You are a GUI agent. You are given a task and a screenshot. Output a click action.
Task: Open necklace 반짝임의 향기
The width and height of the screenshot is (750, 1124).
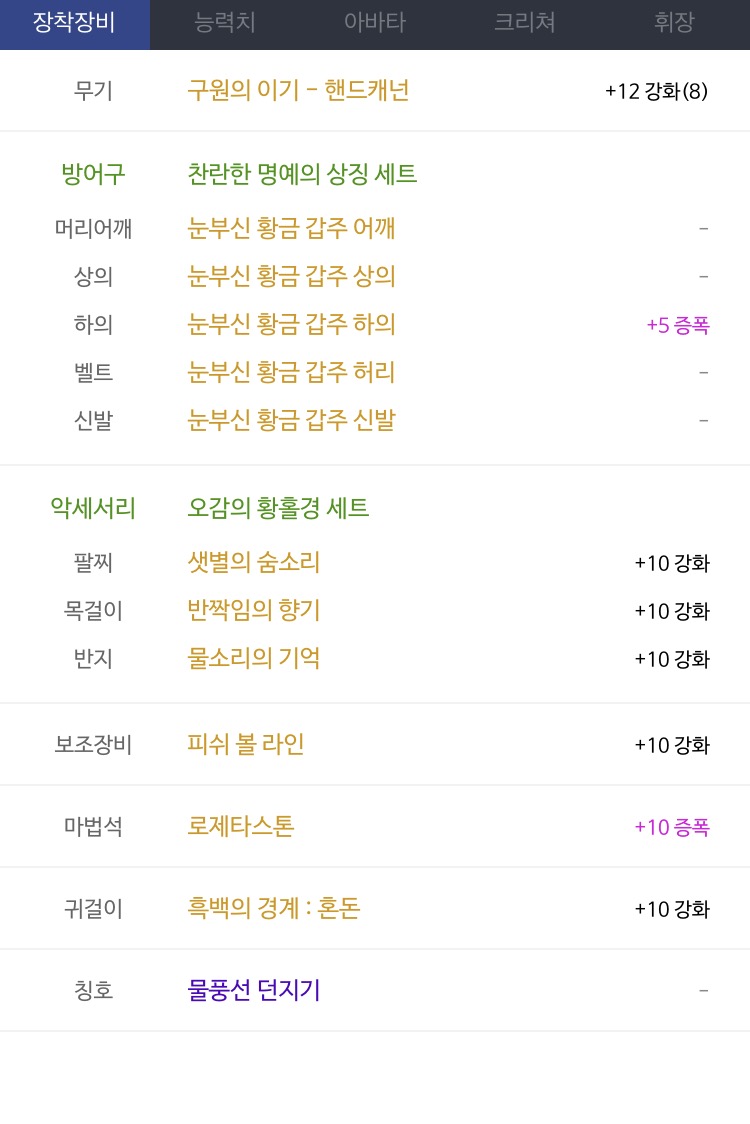point(253,610)
